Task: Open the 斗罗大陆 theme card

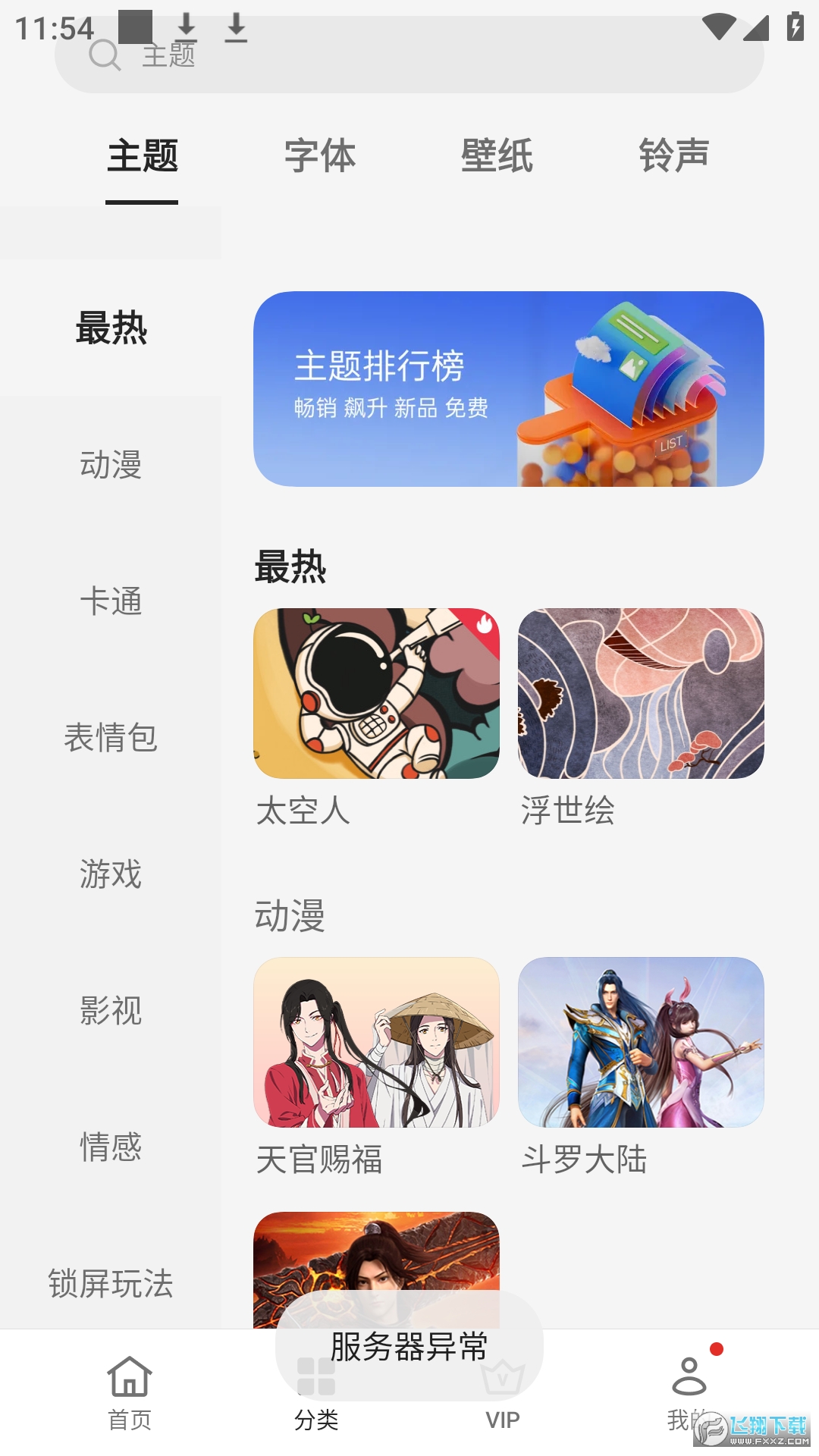Action: [641, 1042]
